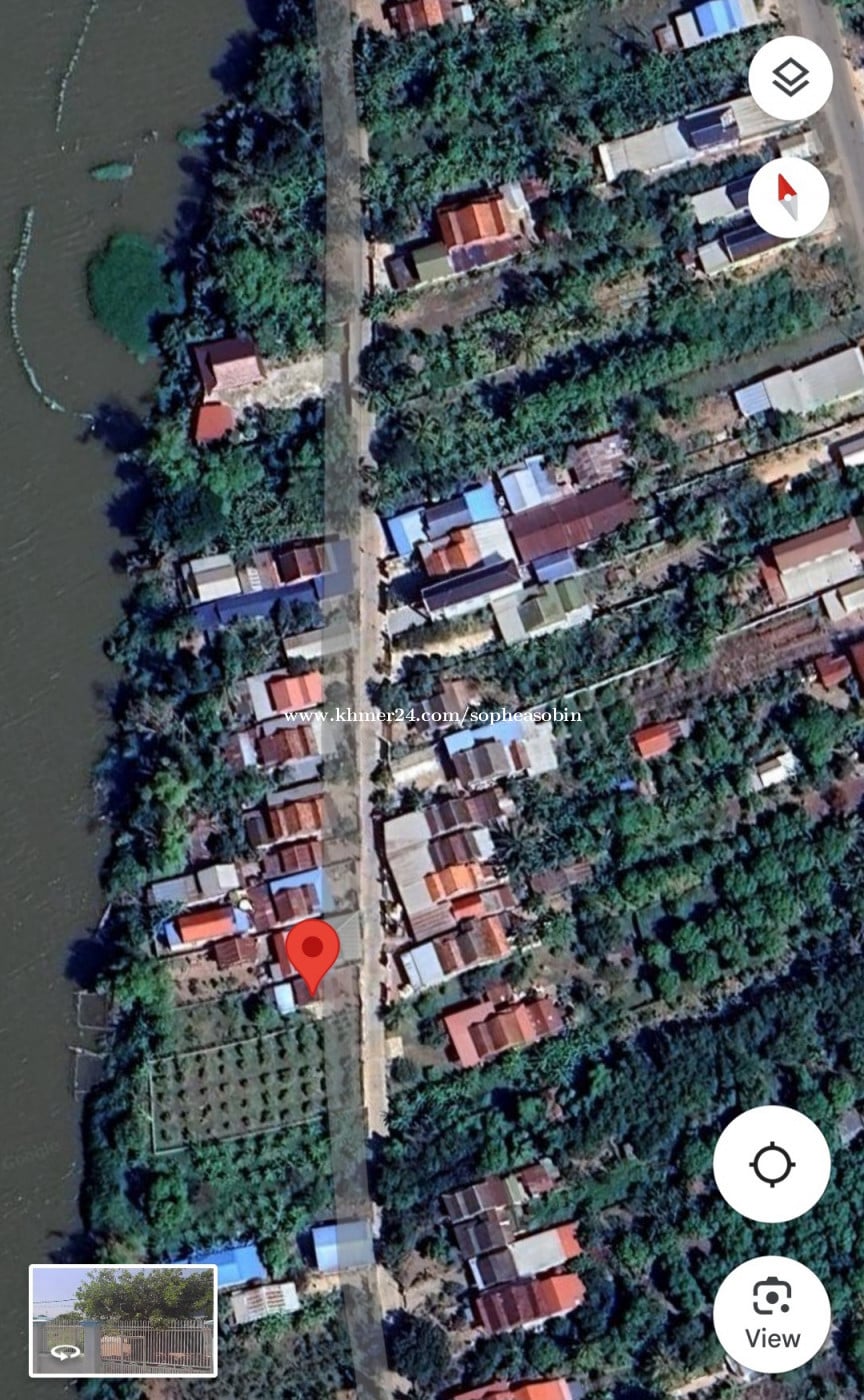The image size is (864, 1400).
Task: Open the Street View preview thumbnail
Action: click(123, 1320)
